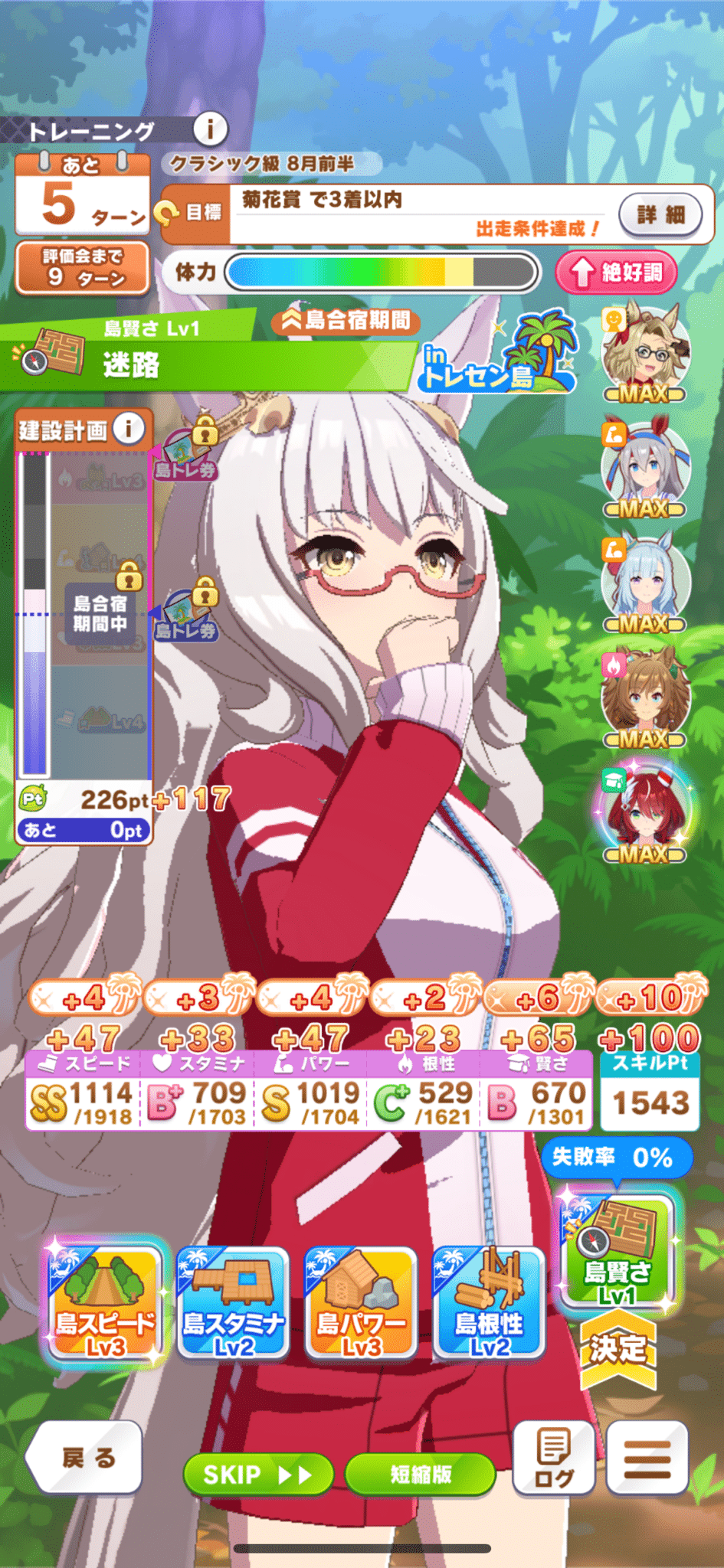Tap the SKIP button
The image size is (724, 1568).
point(257,1474)
